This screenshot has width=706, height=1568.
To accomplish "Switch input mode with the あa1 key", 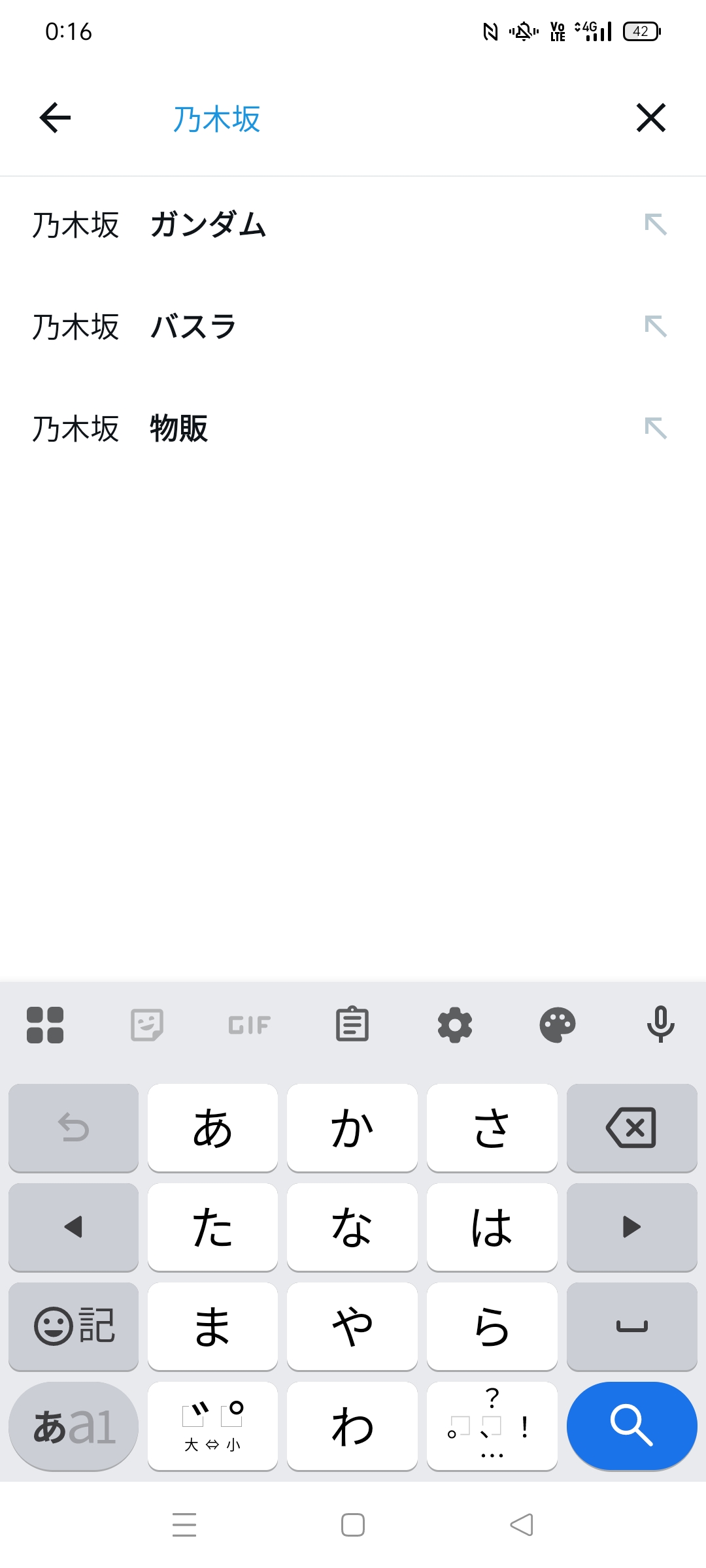I will pos(74,1426).
